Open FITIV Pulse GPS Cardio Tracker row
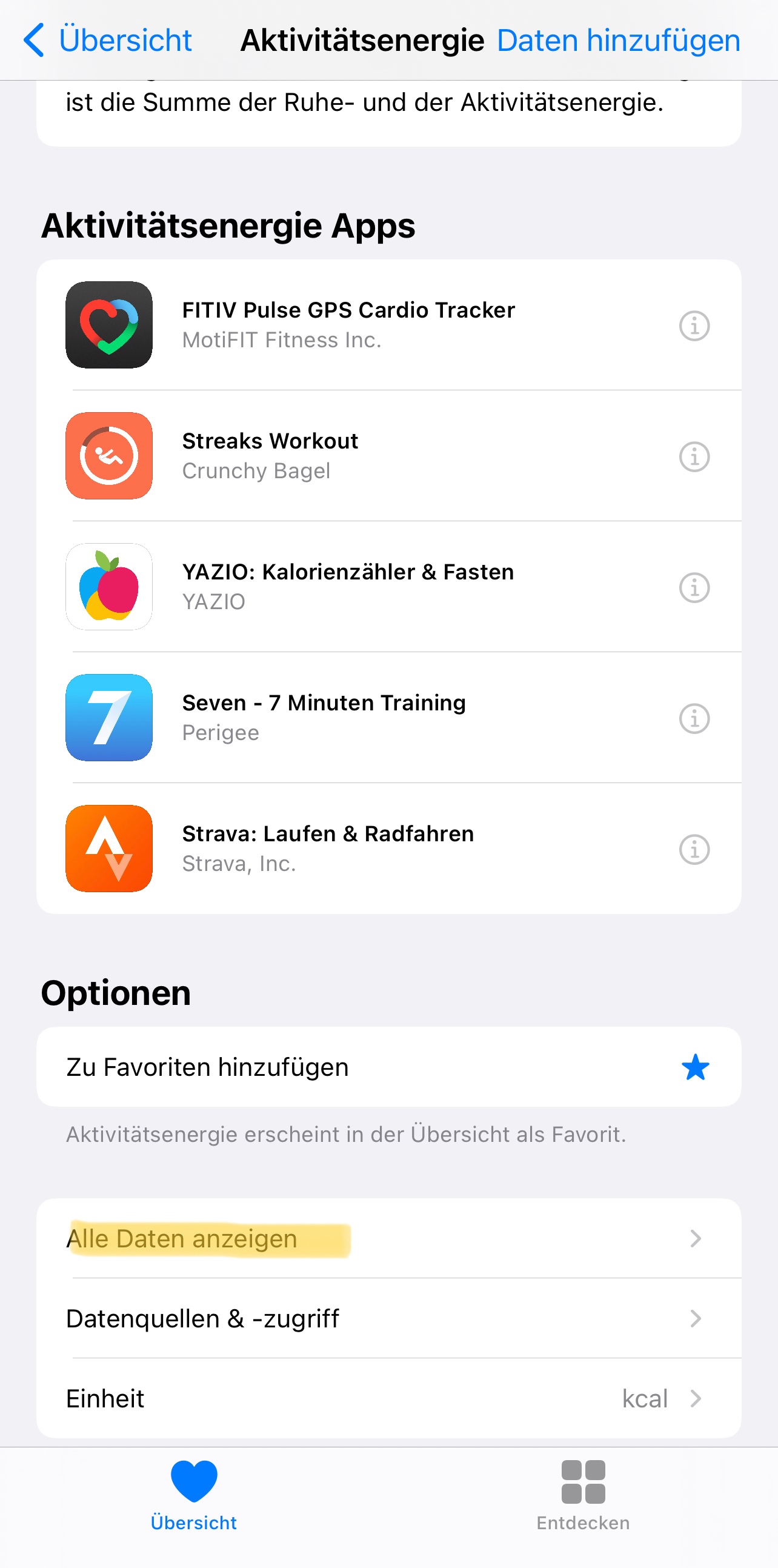 tap(348, 324)
